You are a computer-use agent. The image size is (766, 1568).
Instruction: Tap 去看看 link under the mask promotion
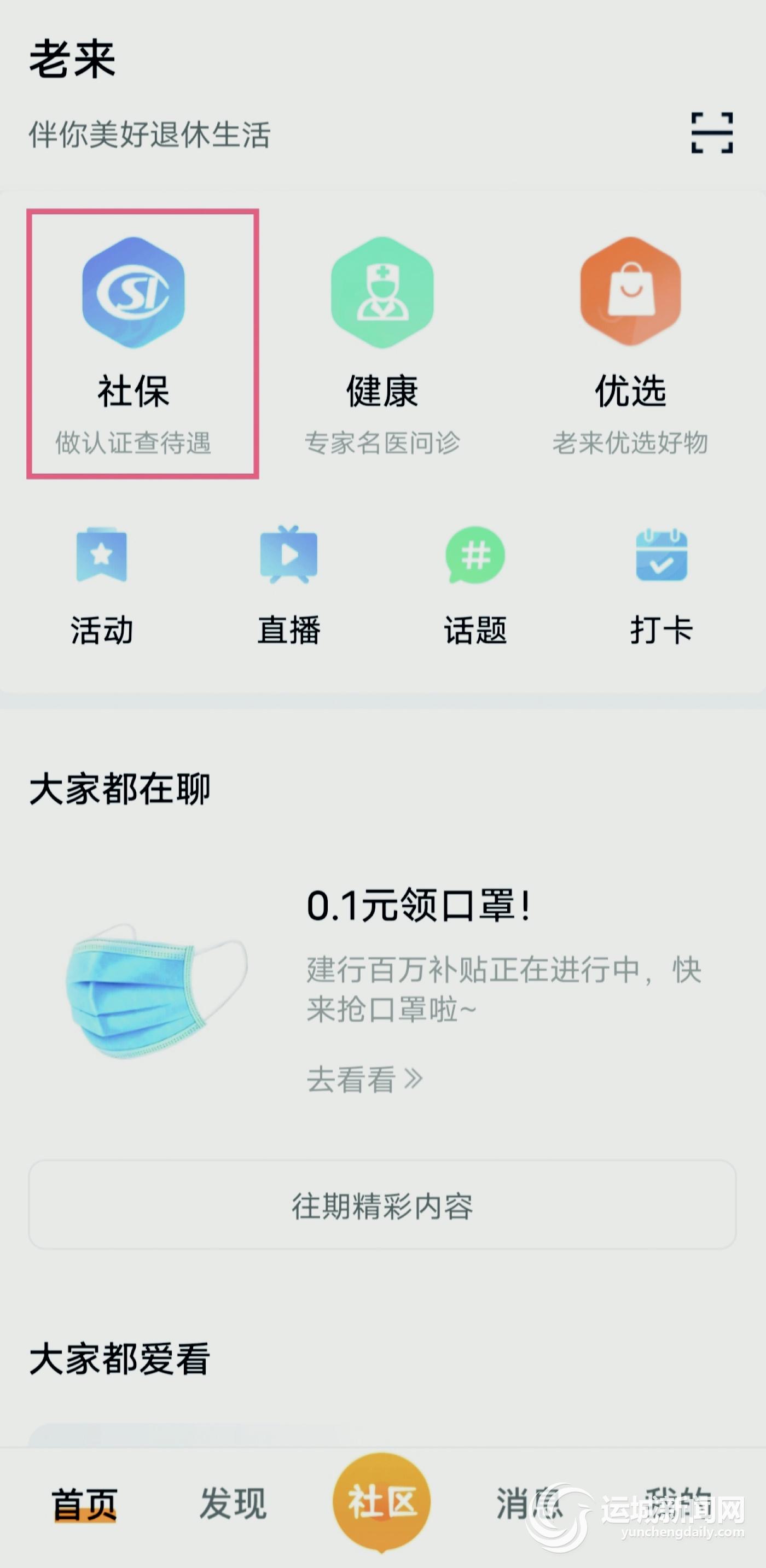point(364,1080)
